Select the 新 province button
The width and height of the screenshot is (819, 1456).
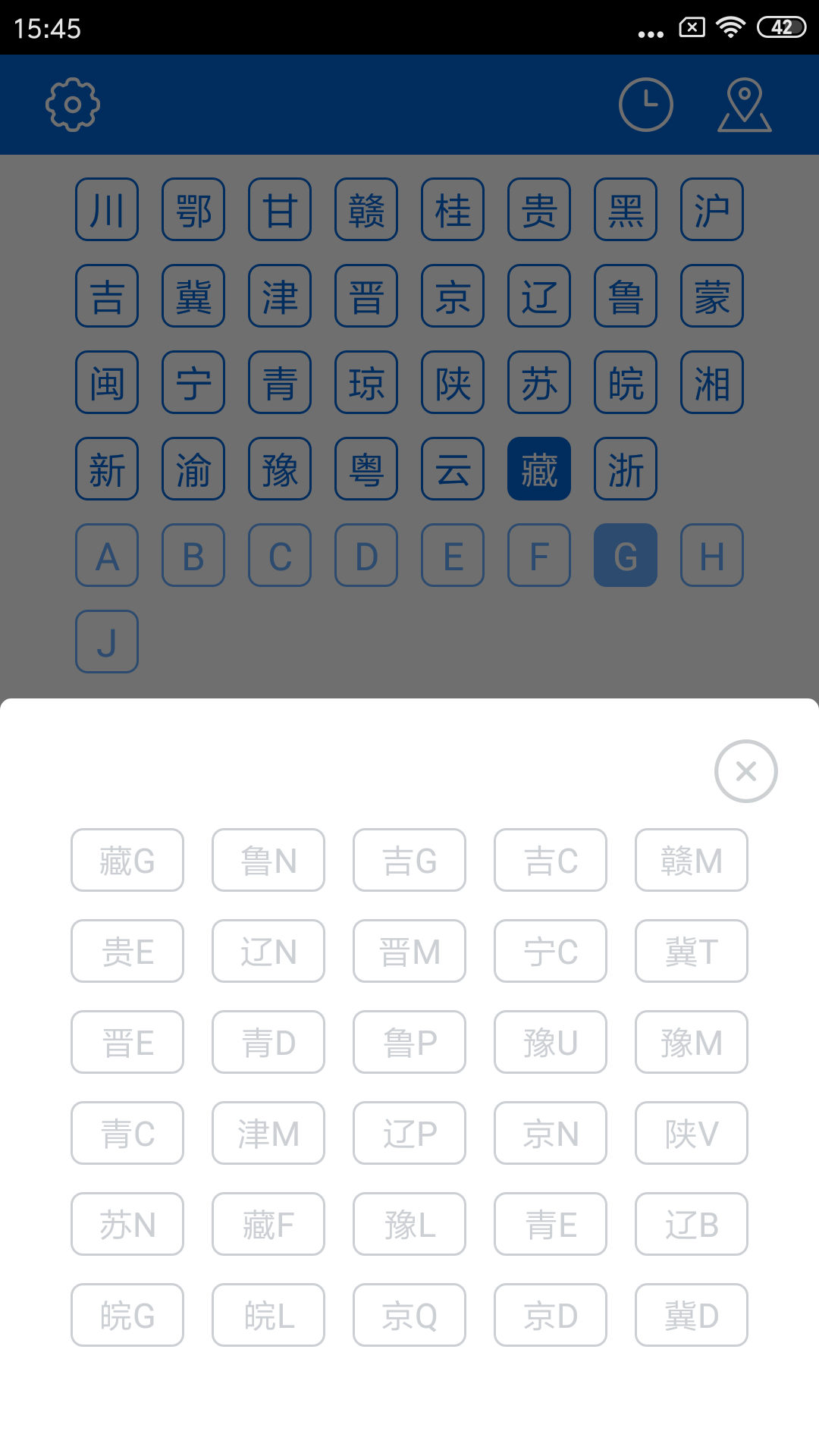(106, 469)
